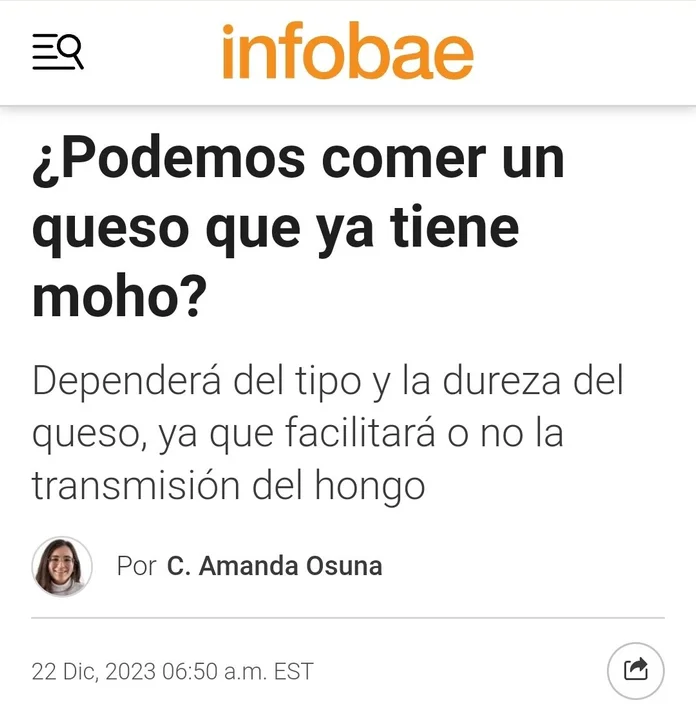Open the menu and search icon
Viewport: 696px width, 720px height.
tap(58, 51)
